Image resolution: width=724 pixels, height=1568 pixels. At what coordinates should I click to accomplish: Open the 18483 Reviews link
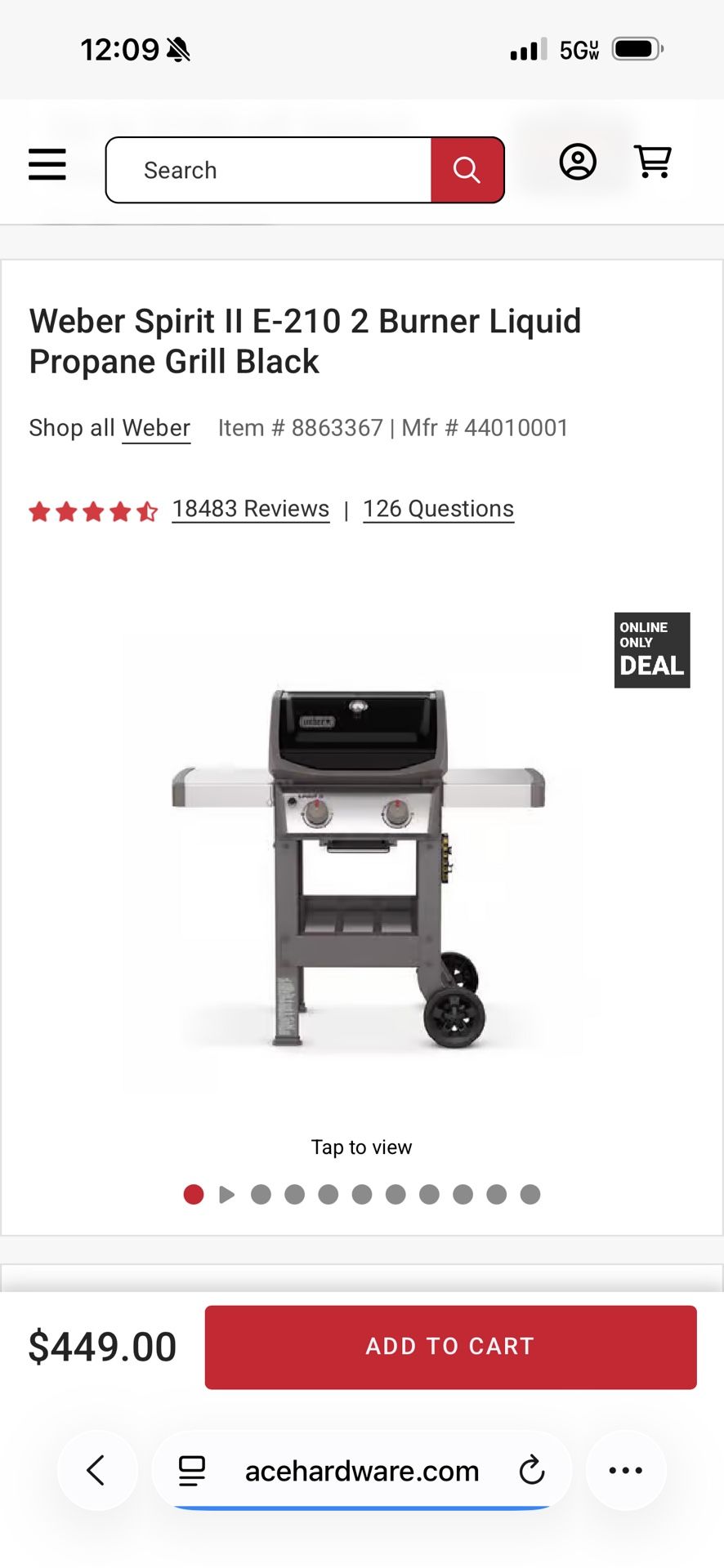pyautogui.click(x=250, y=508)
